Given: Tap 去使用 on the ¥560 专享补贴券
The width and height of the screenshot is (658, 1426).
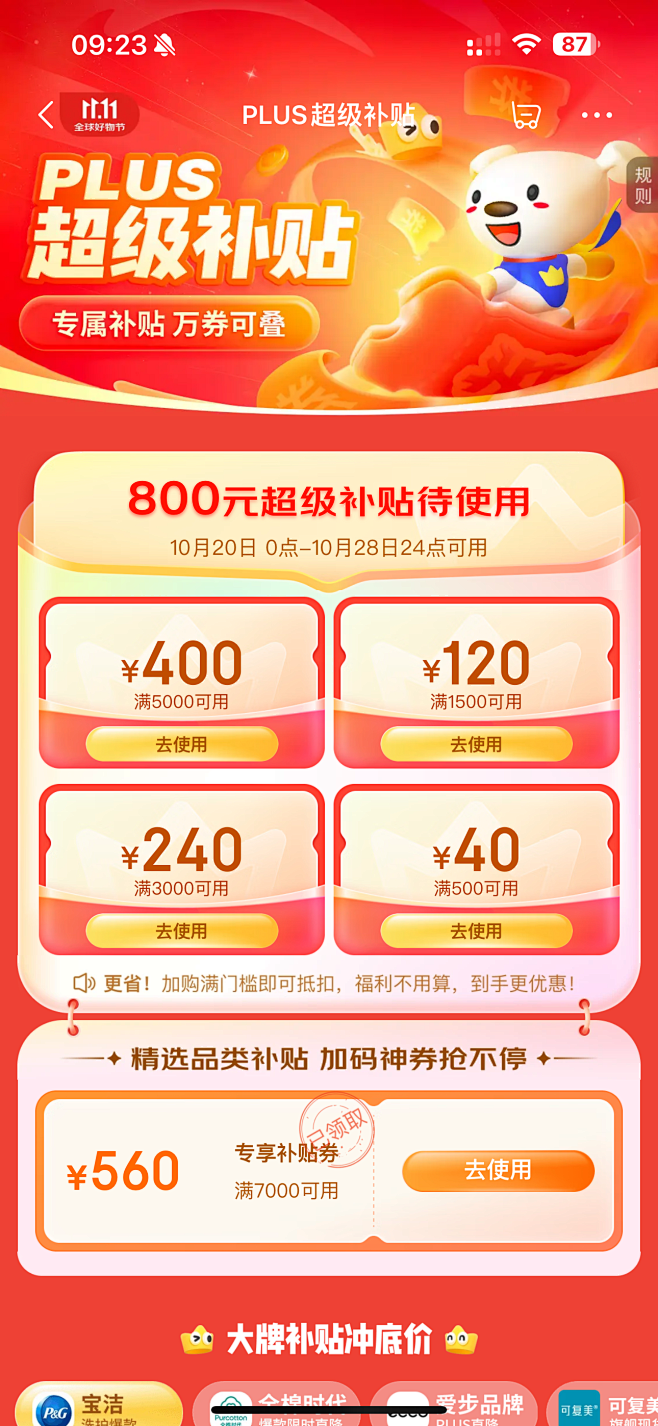Looking at the screenshot, I should (498, 1171).
